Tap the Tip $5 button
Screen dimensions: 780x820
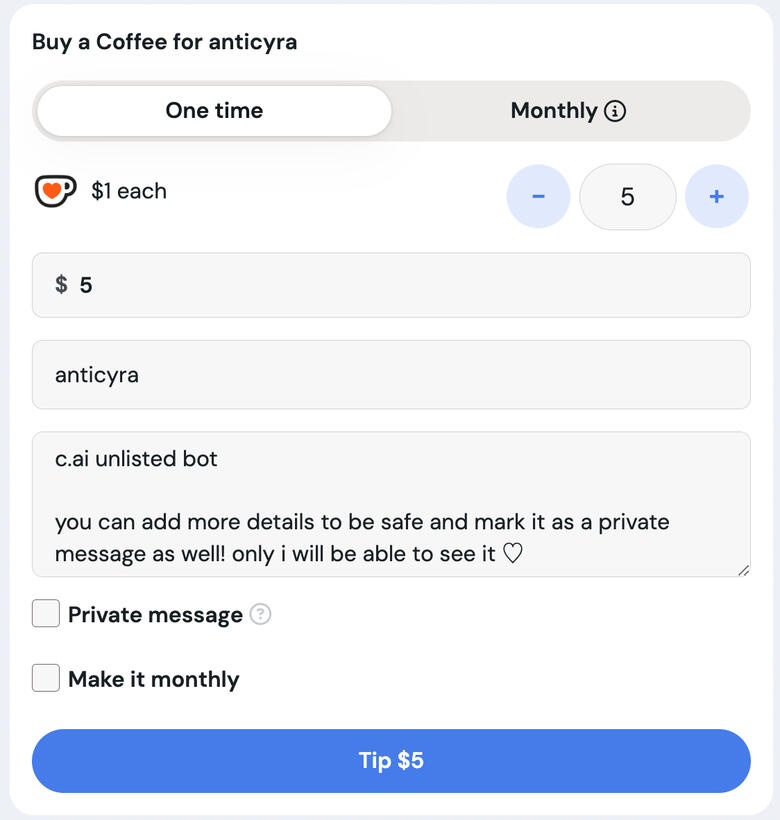point(391,761)
